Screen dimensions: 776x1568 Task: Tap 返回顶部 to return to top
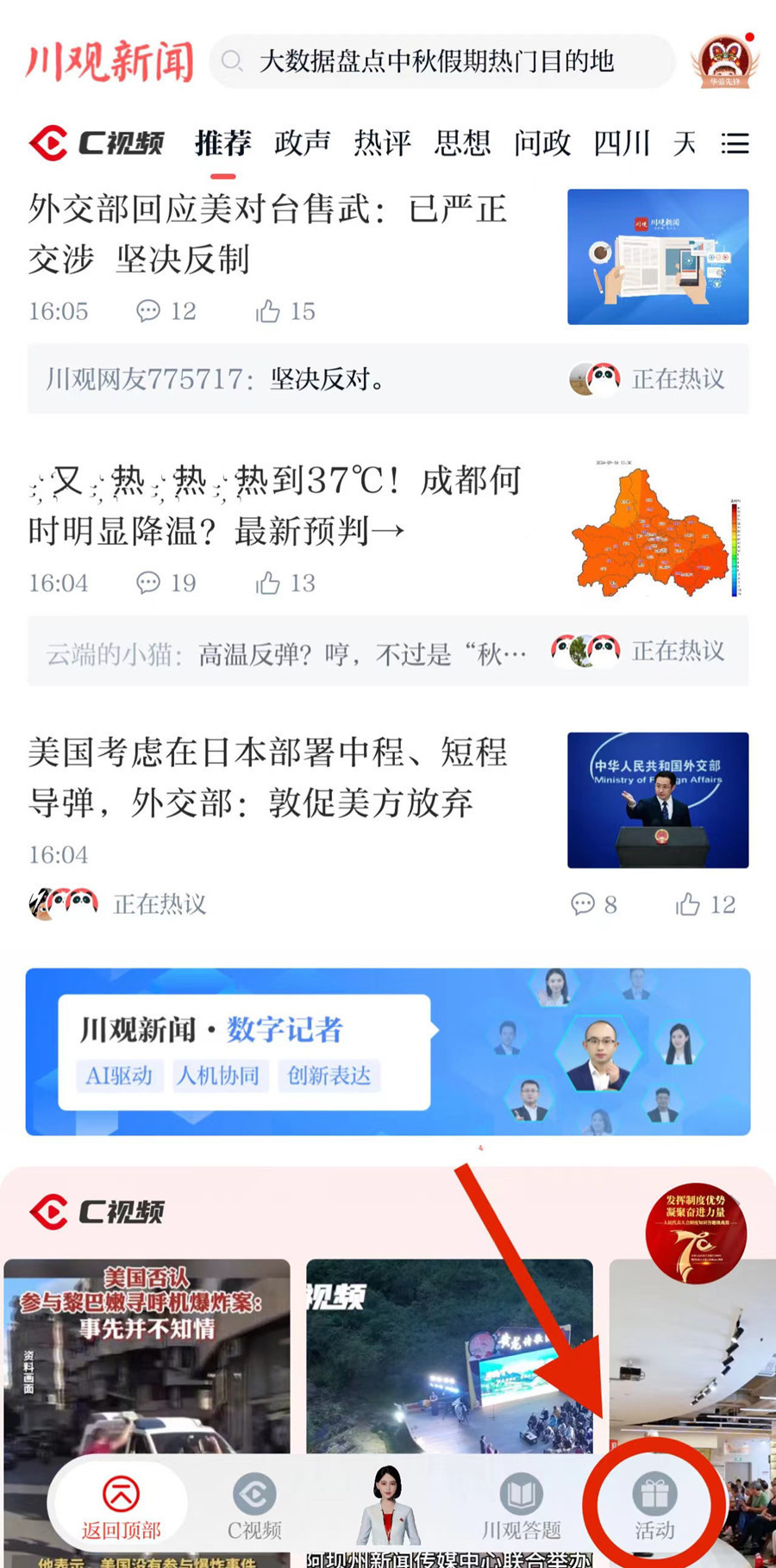click(121, 1505)
